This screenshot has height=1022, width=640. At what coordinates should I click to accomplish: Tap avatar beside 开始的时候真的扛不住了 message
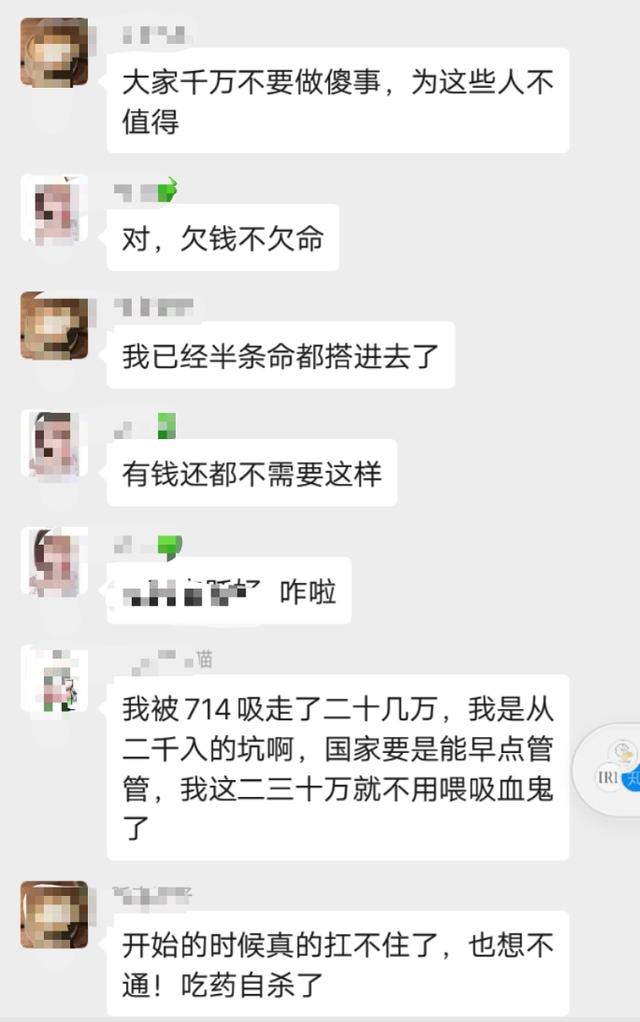[x=54, y=914]
